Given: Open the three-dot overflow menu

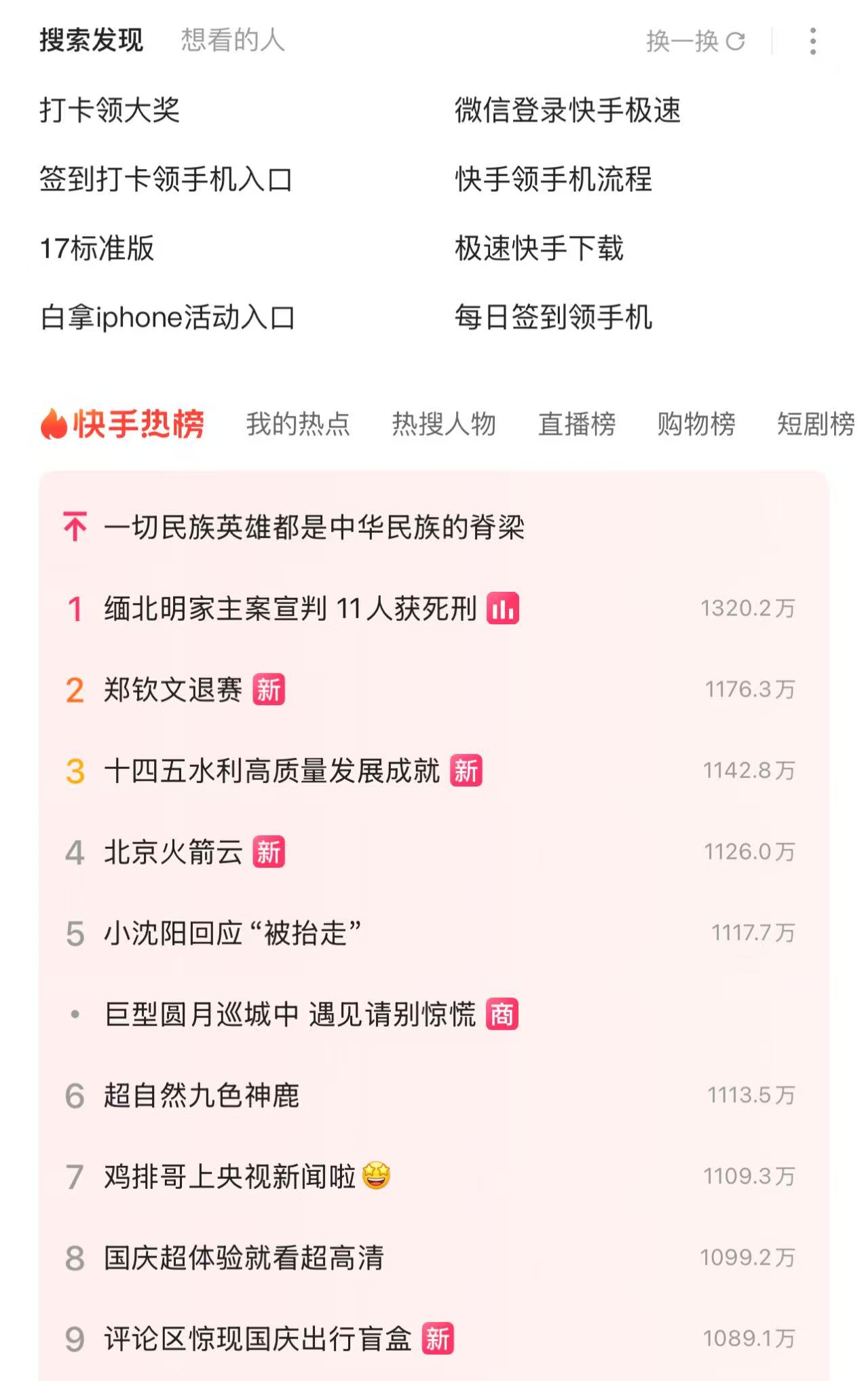Looking at the screenshot, I should click(x=812, y=41).
